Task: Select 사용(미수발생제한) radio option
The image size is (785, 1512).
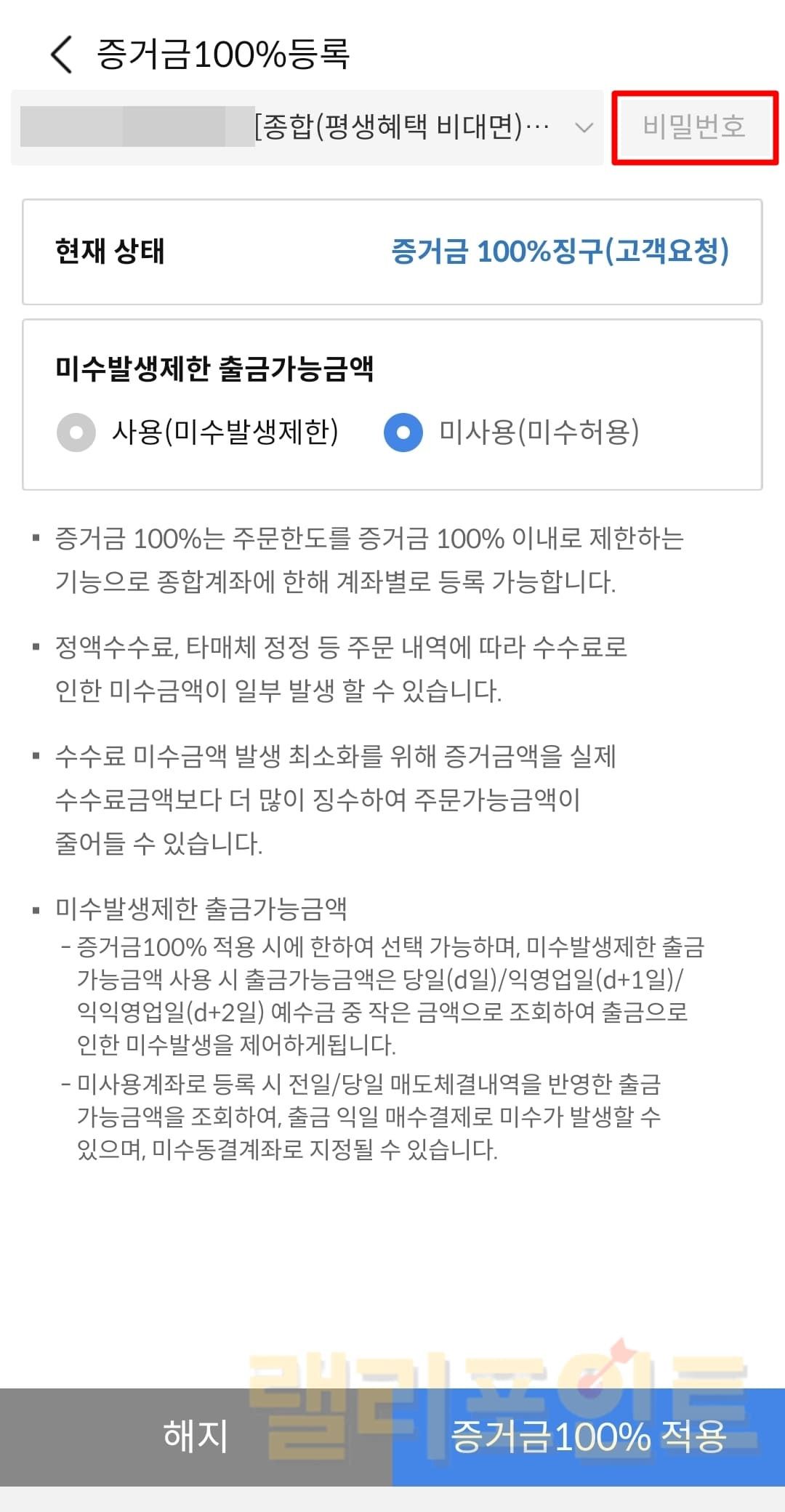Action: tap(77, 433)
